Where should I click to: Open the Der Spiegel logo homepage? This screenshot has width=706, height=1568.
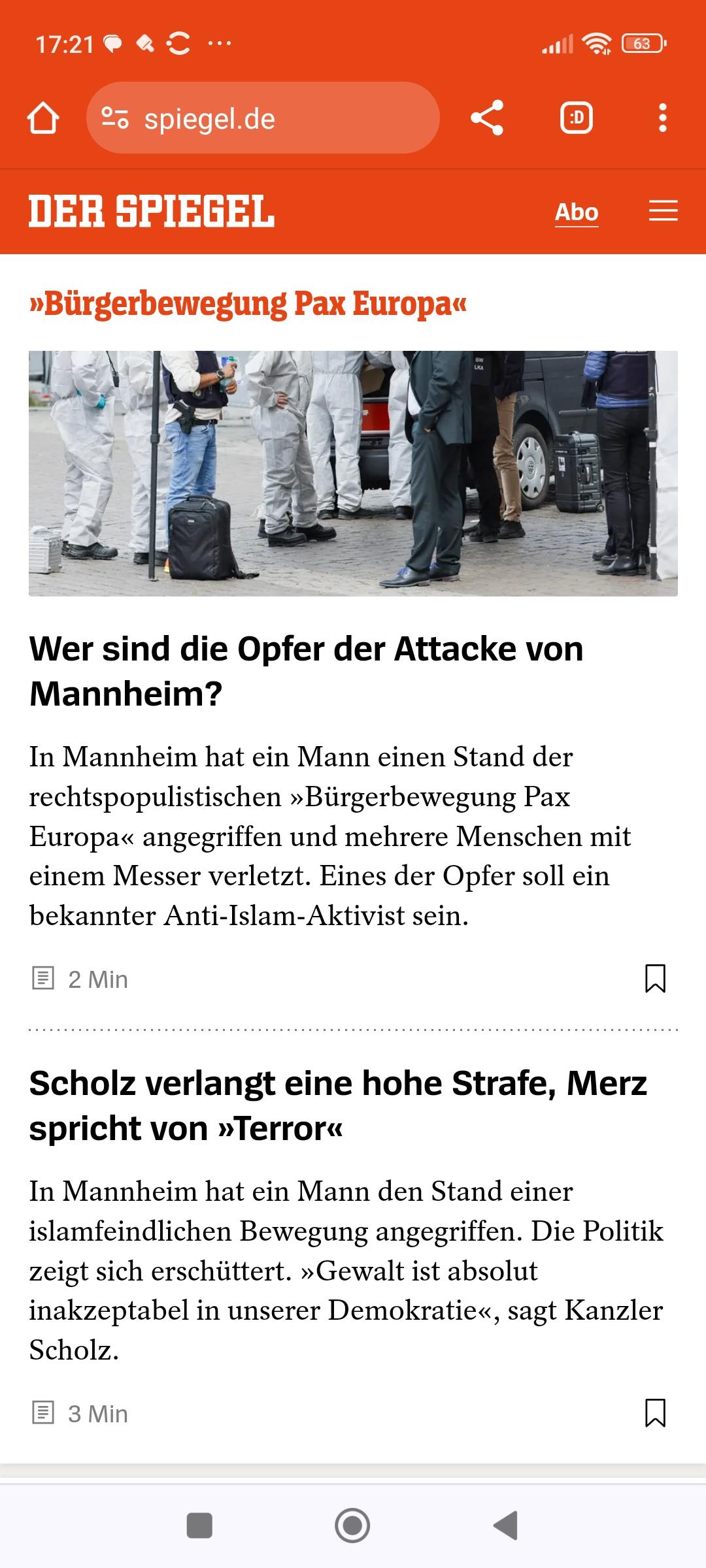[x=152, y=211]
